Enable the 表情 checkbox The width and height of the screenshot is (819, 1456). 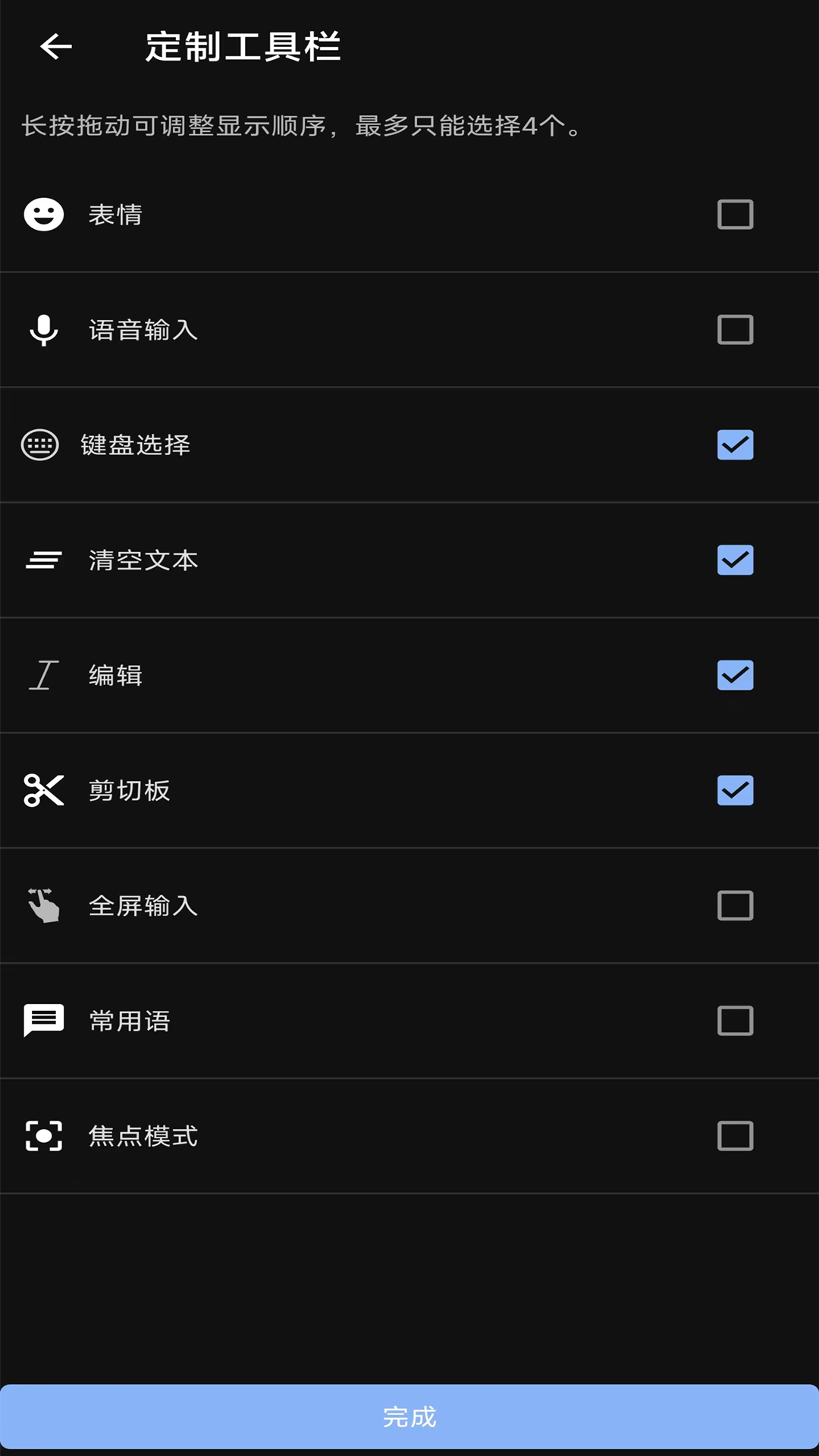[735, 215]
